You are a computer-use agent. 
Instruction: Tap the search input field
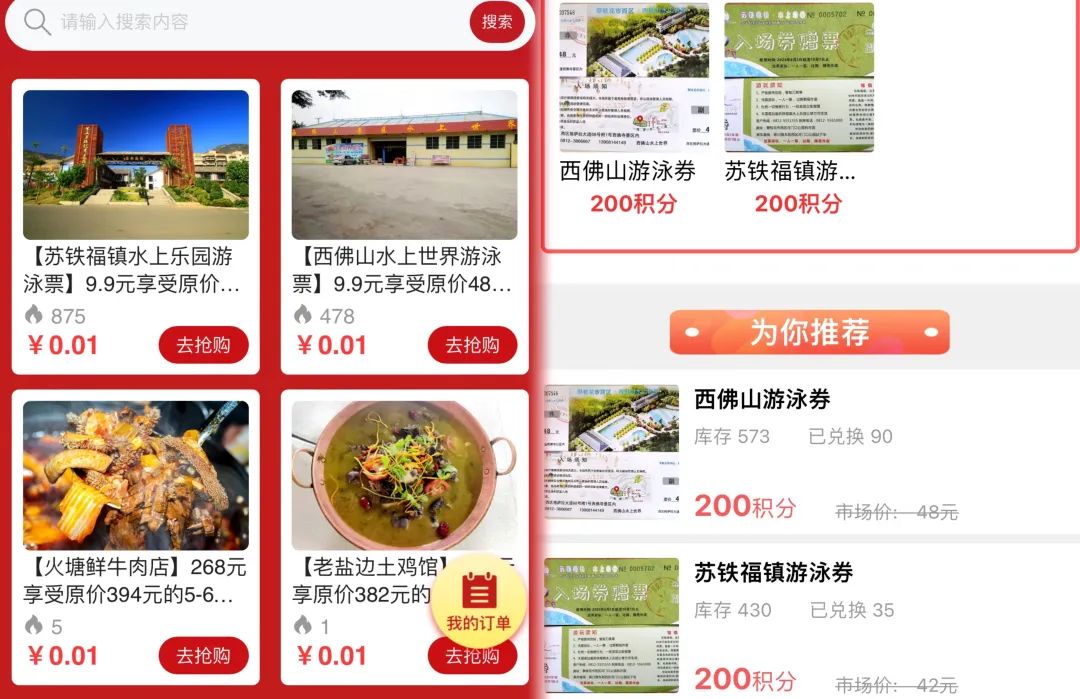[x=250, y=22]
